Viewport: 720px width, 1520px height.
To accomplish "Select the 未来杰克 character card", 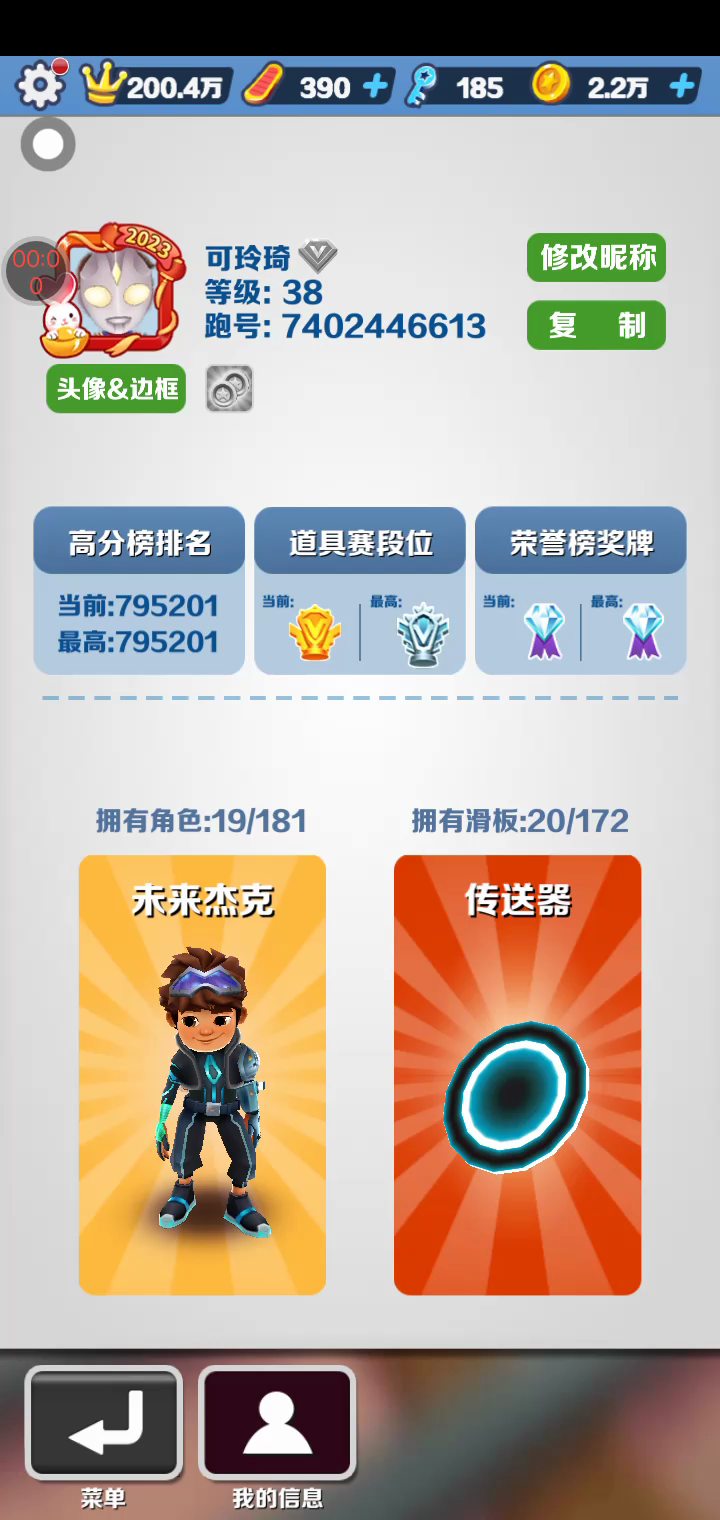I will (202, 1075).
